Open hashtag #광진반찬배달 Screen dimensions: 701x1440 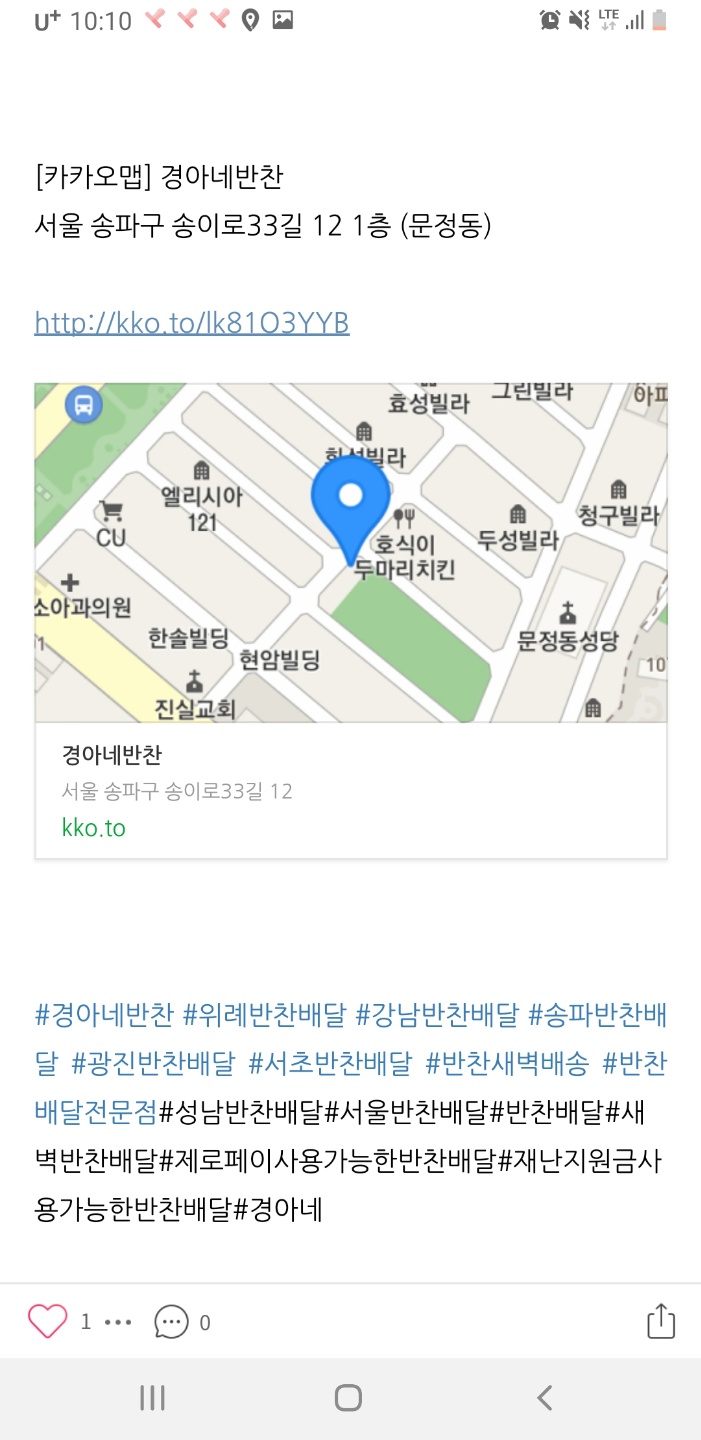point(153,1064)
